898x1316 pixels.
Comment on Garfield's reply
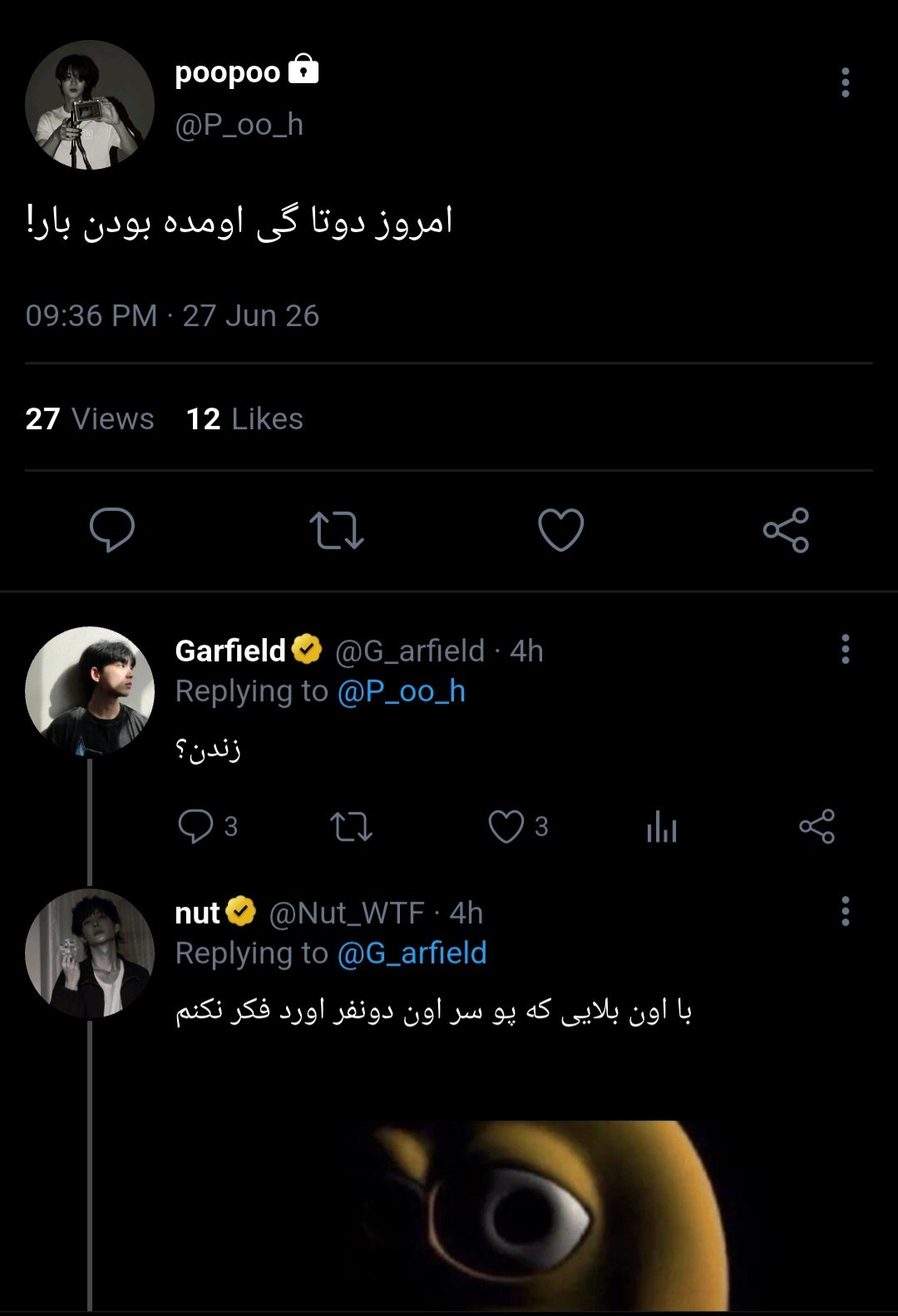[x=207, y=827]
